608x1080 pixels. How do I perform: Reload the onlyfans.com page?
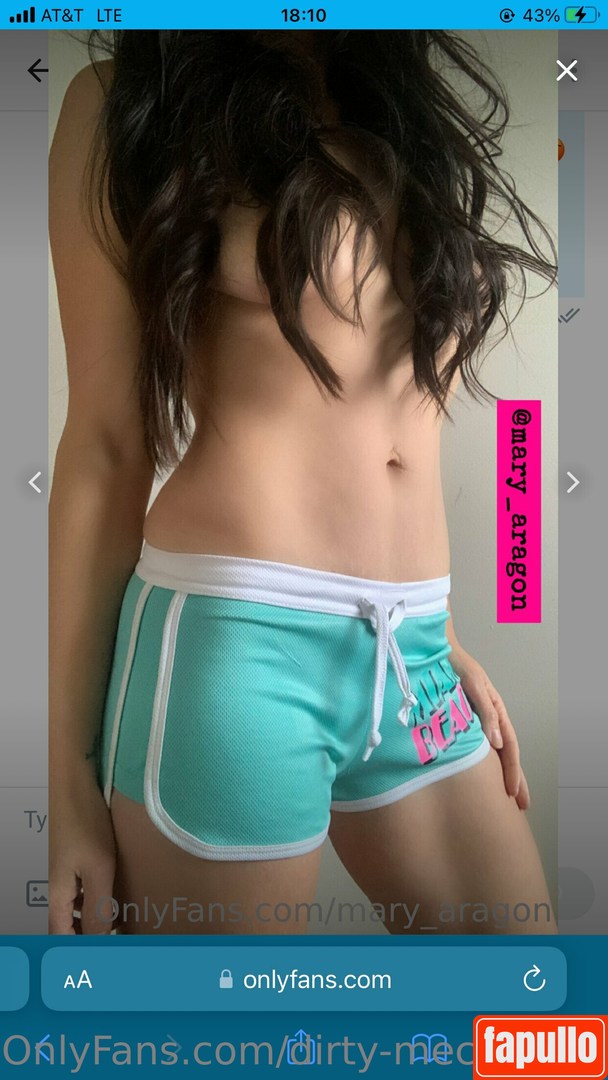[x=534, y=979]
